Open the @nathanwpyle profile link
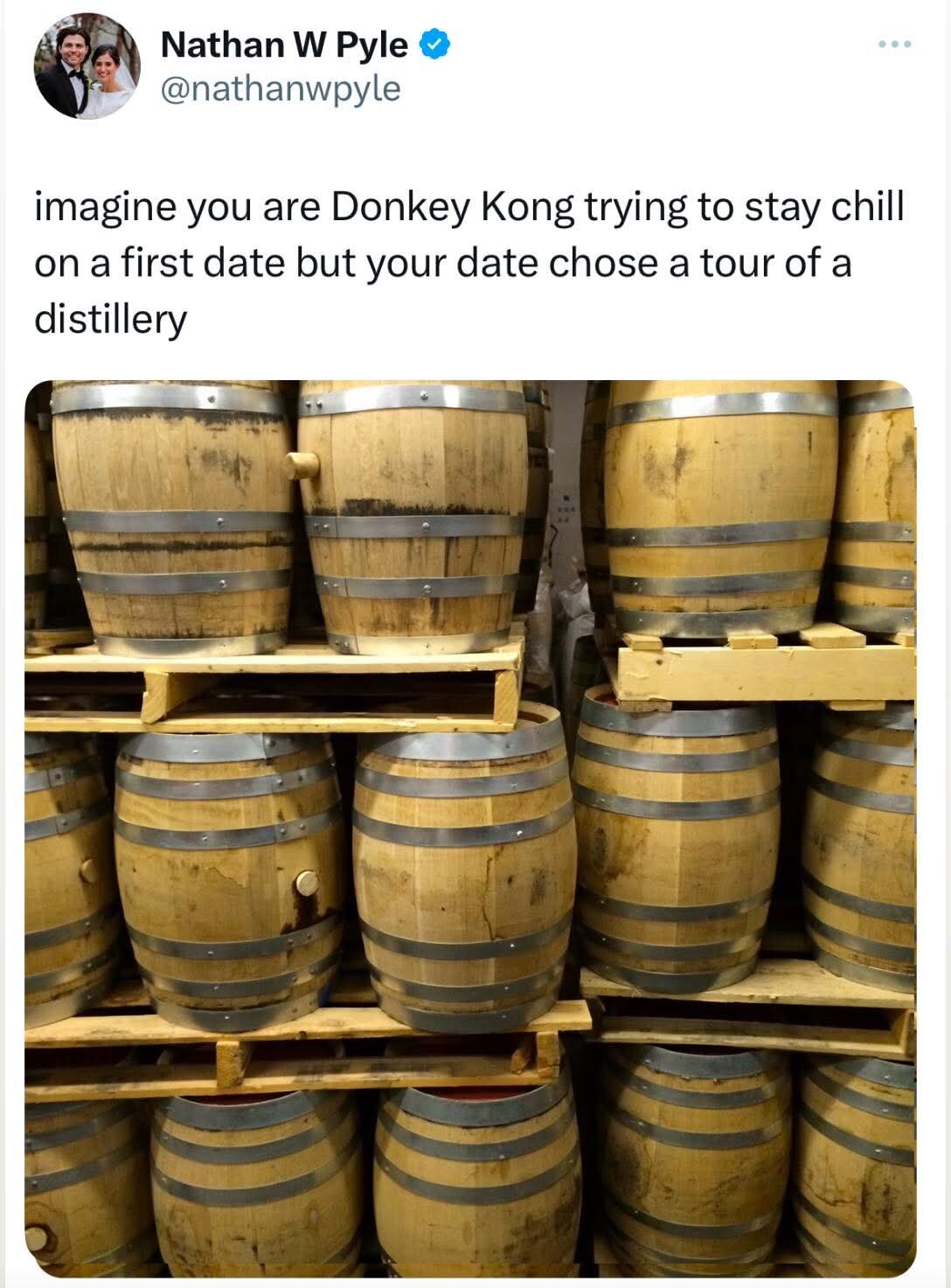This screenshot has width=951, height=1288. (281, 88)
